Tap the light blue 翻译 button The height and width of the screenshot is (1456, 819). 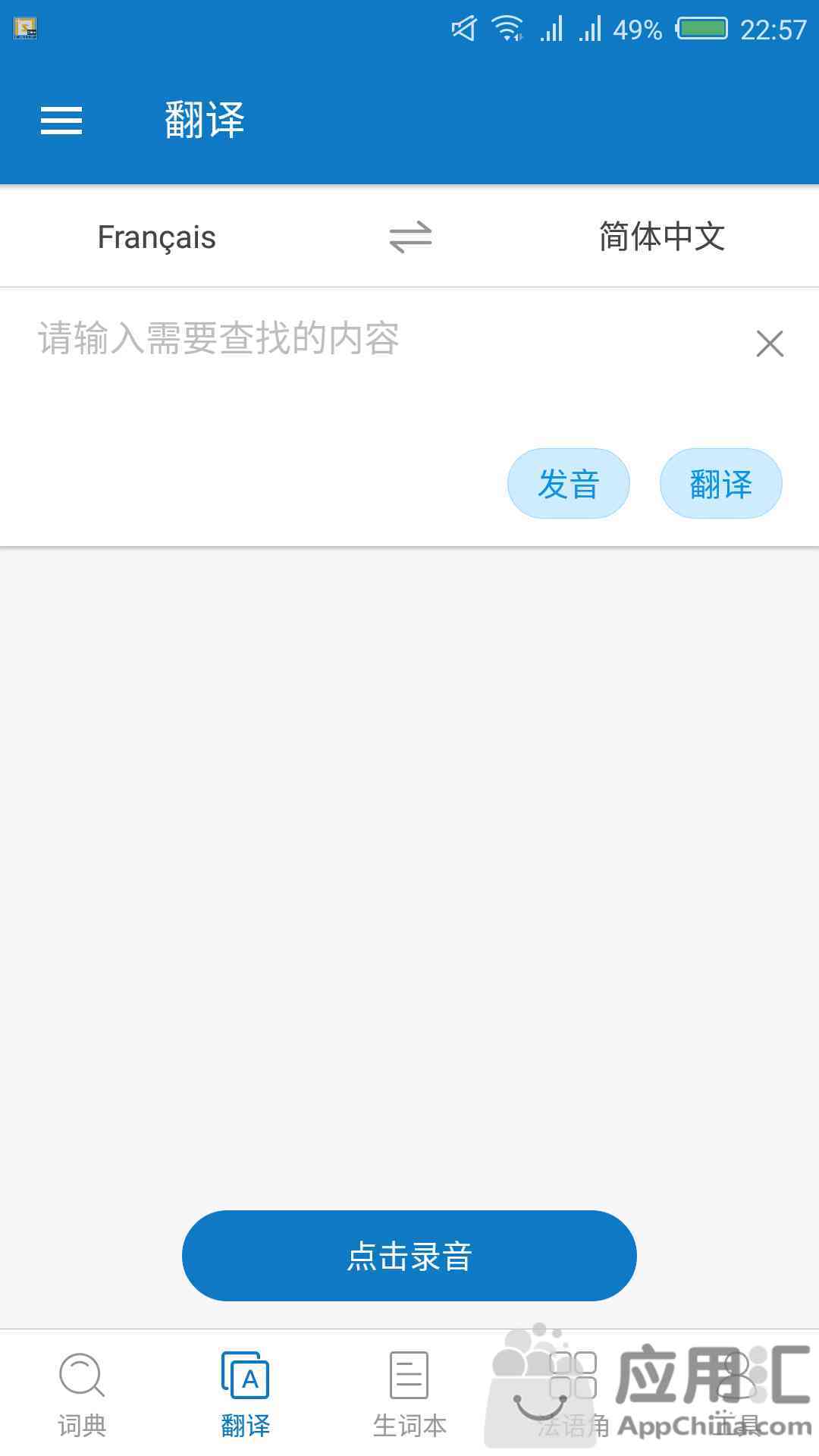[x=720, y=484]
